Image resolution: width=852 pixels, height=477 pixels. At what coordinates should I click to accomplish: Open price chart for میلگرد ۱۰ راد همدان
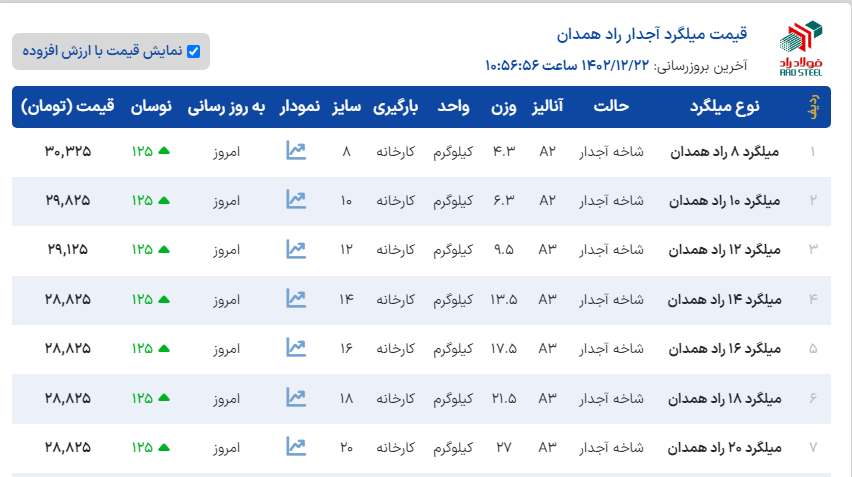coord(295,200)
